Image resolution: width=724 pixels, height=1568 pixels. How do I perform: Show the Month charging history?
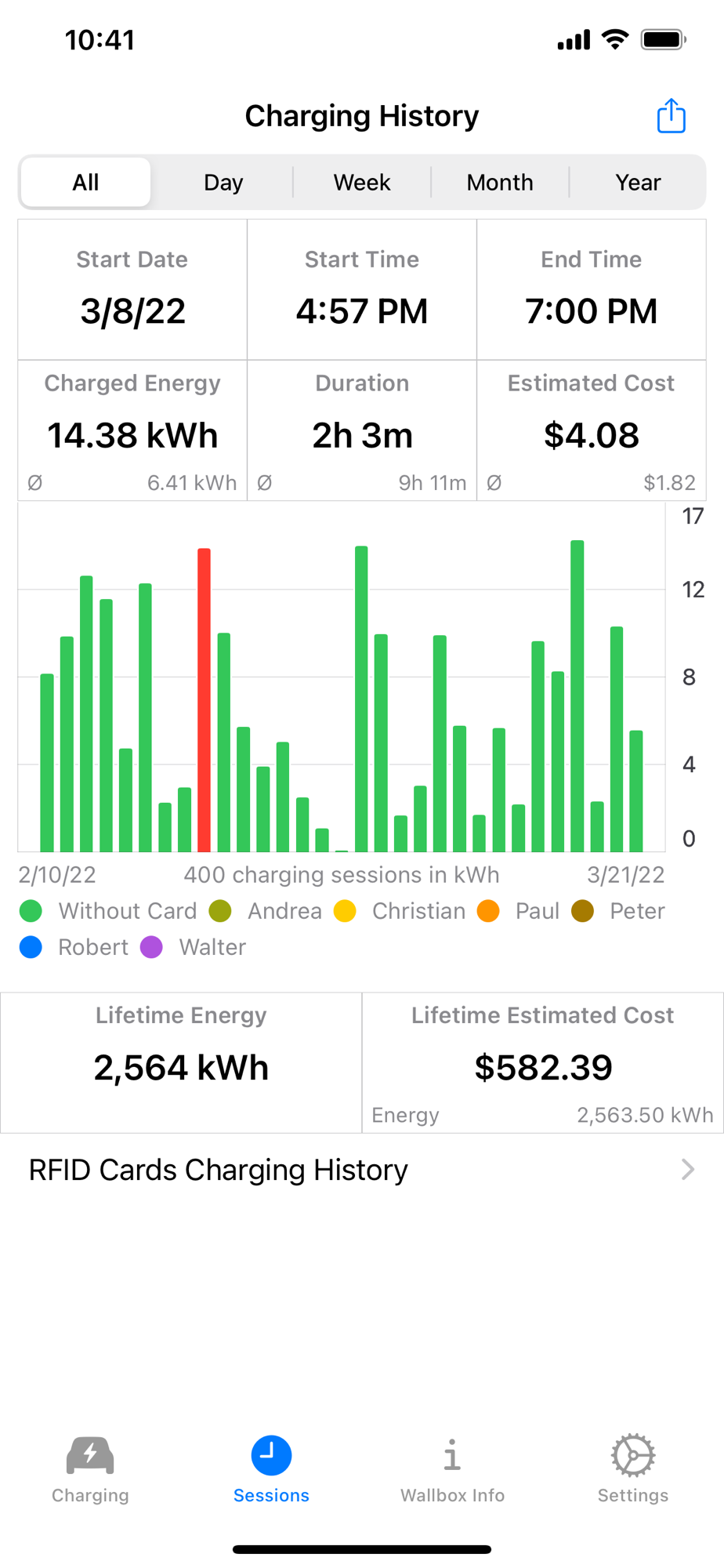point(500,183)
